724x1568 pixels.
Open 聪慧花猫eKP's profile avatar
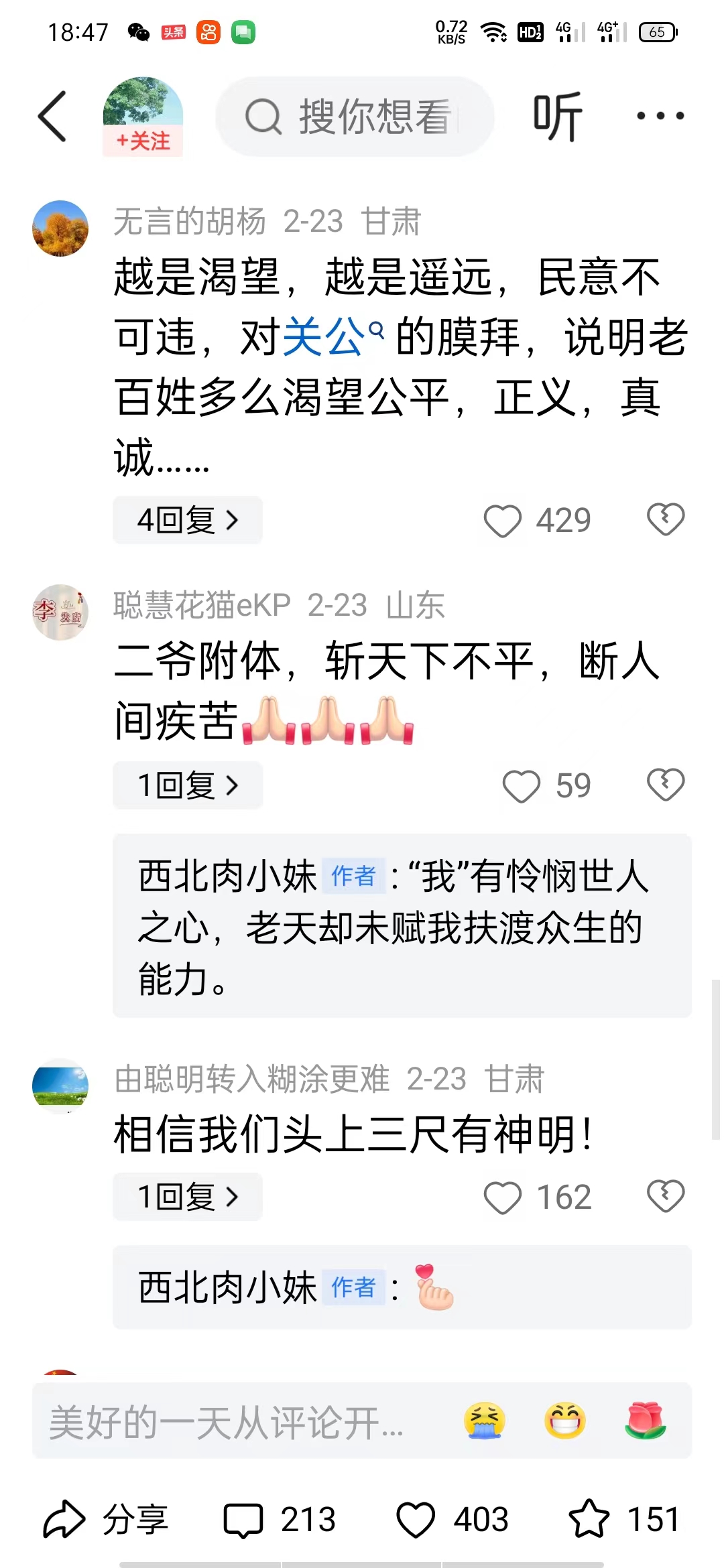click(60, 612)
